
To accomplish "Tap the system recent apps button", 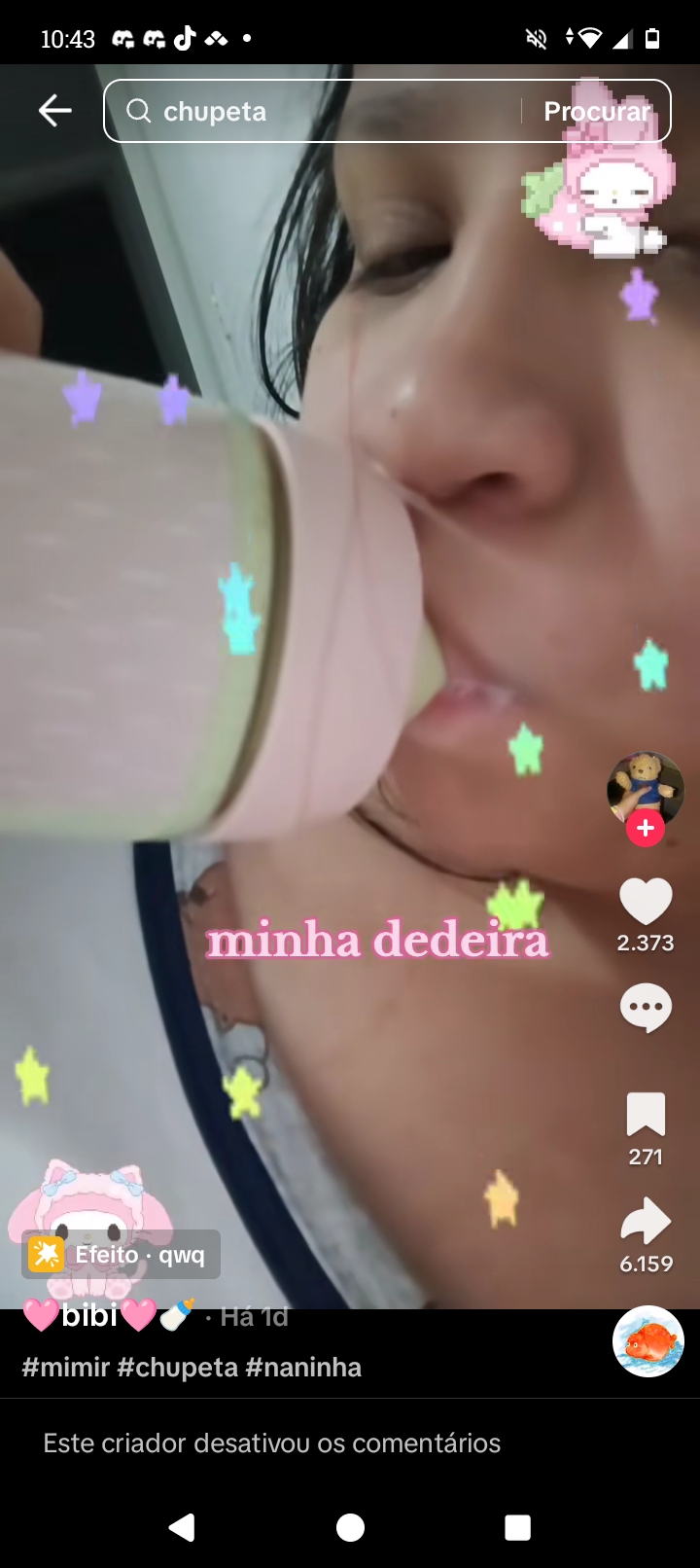I will coord(518,1528).
